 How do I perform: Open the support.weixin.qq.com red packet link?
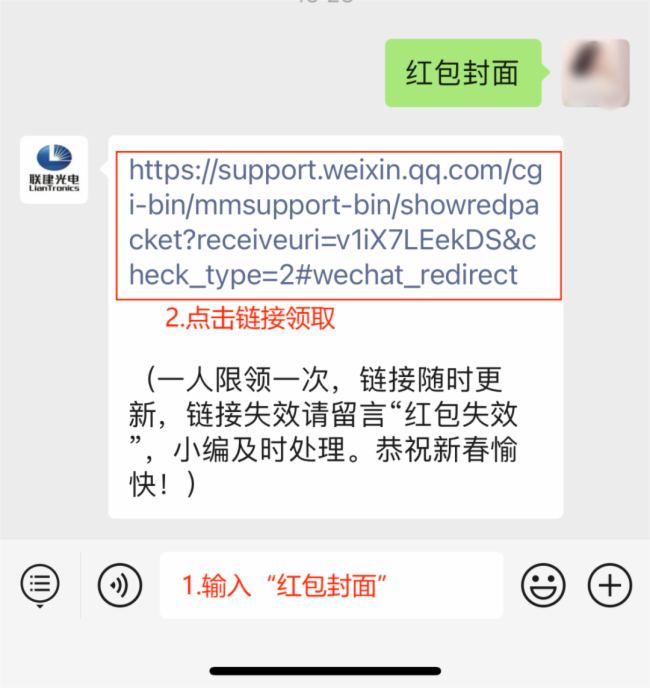pos(335,222)
